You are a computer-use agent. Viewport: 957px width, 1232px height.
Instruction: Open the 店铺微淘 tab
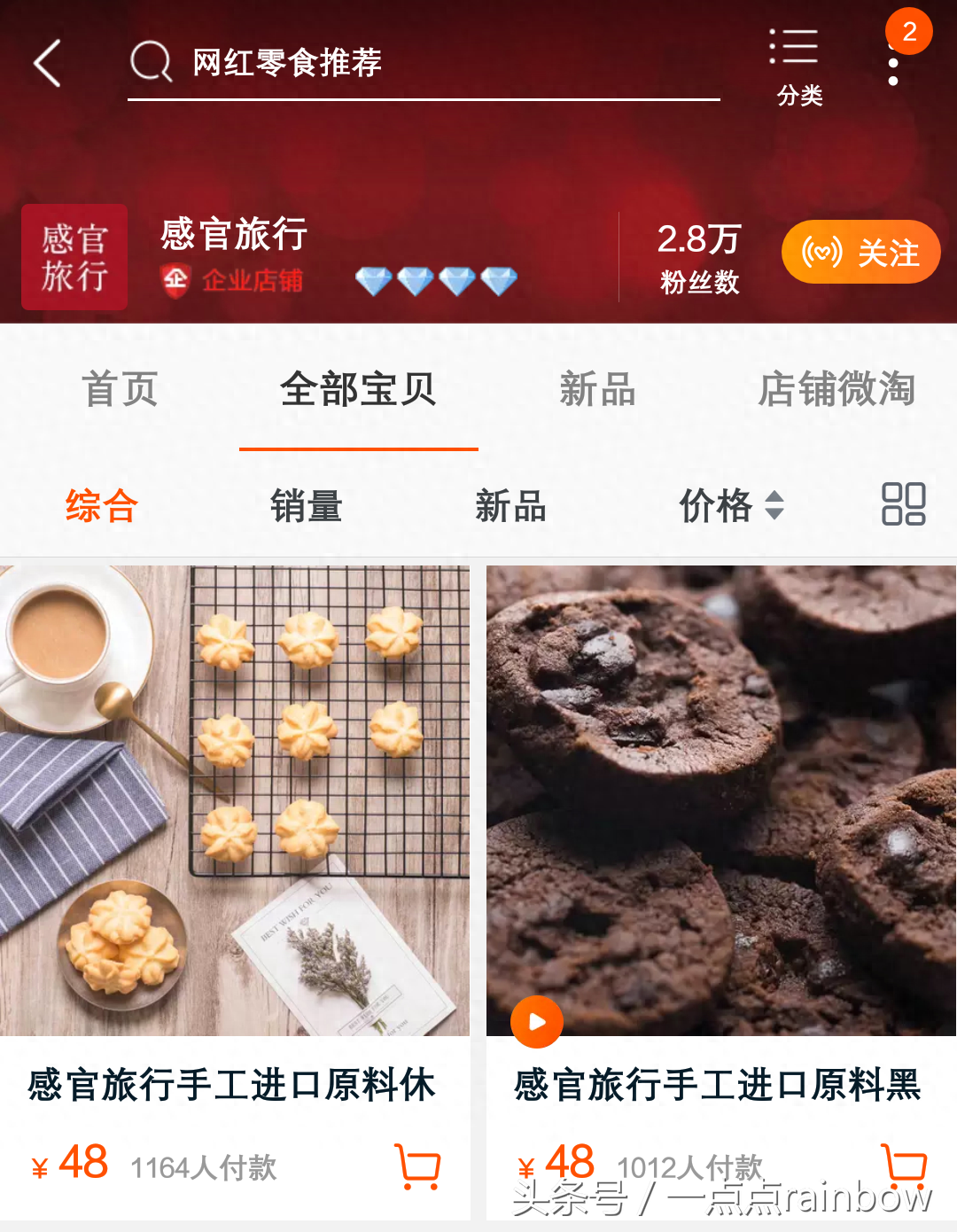tap(836, 390)
